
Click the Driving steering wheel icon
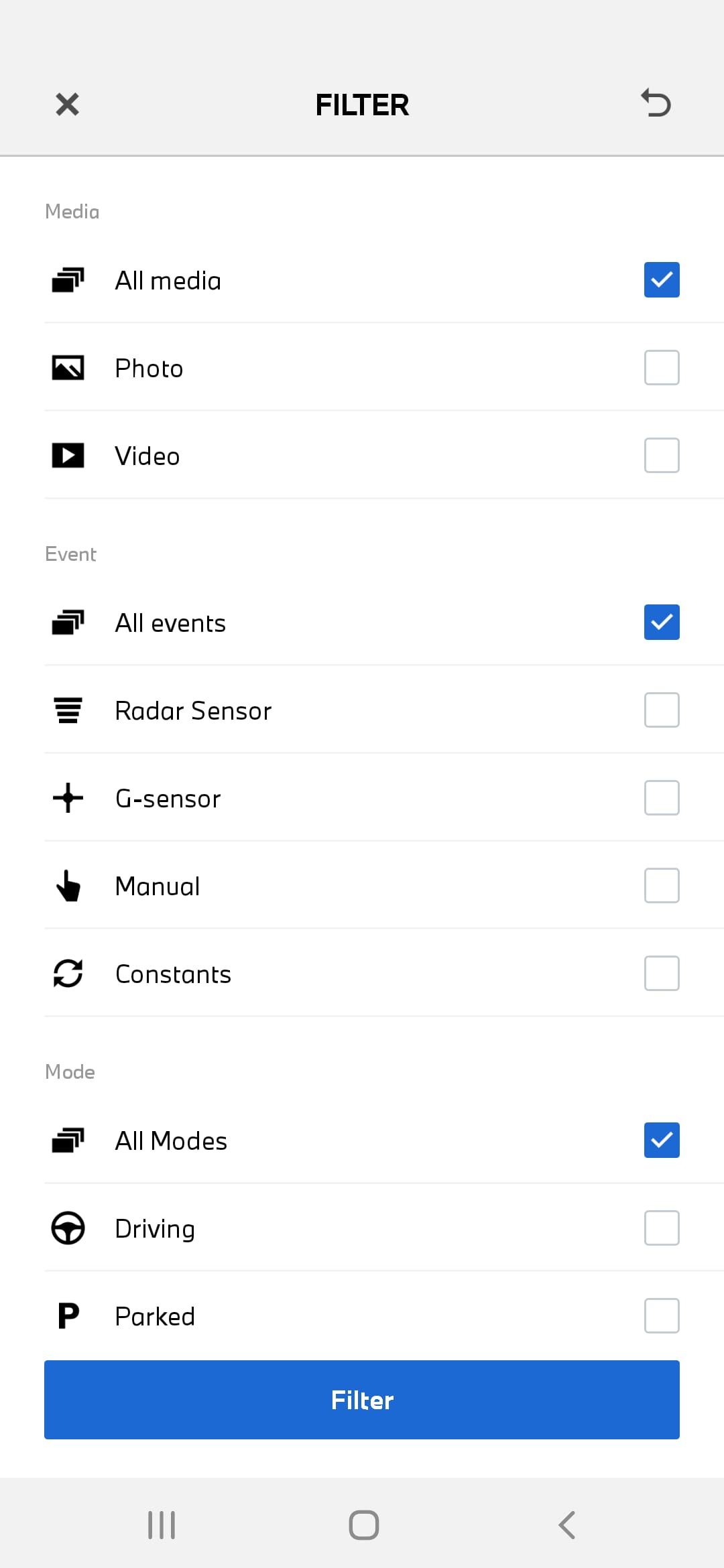click(x=68, y=1228)
